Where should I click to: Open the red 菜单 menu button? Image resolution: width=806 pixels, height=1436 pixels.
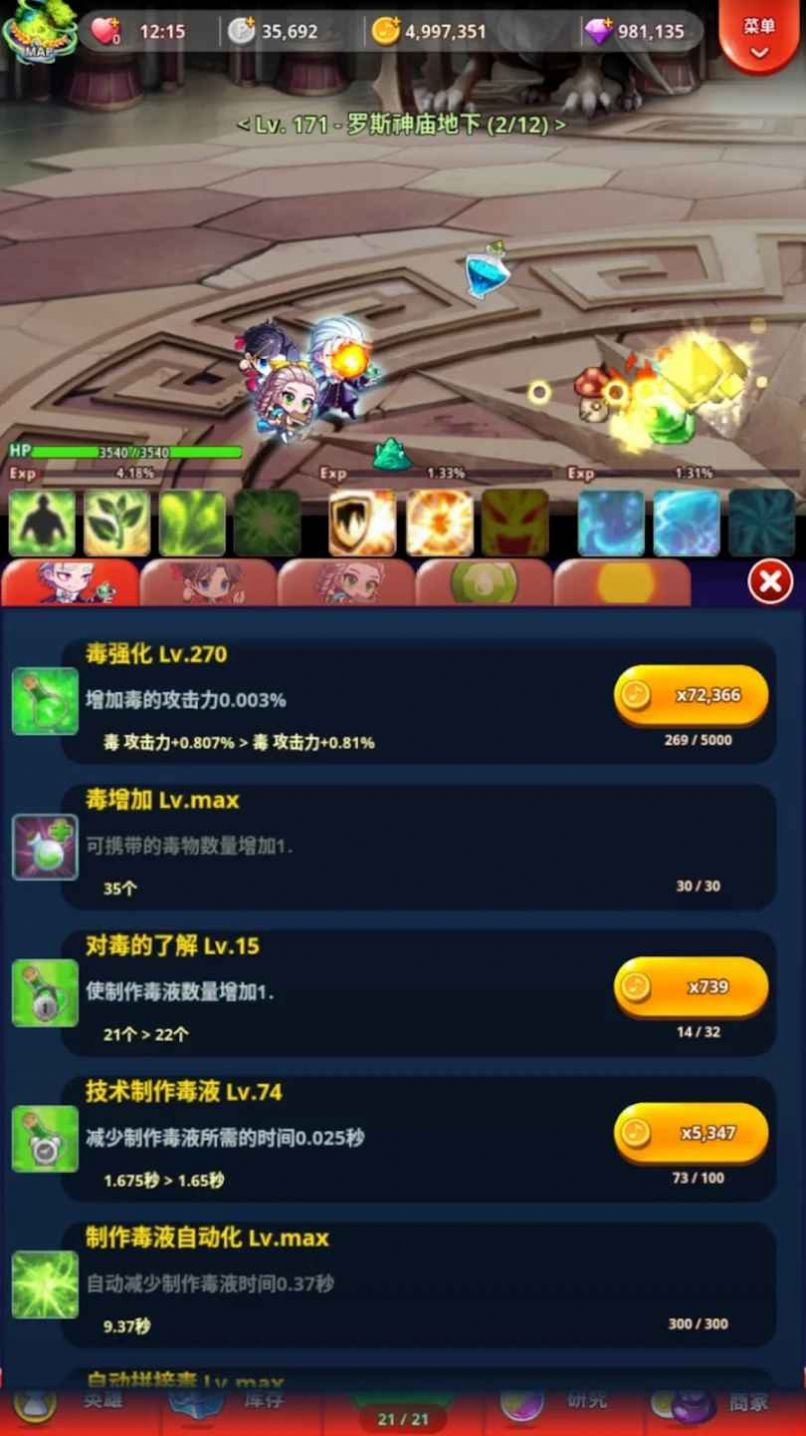(x=759, y=34)
